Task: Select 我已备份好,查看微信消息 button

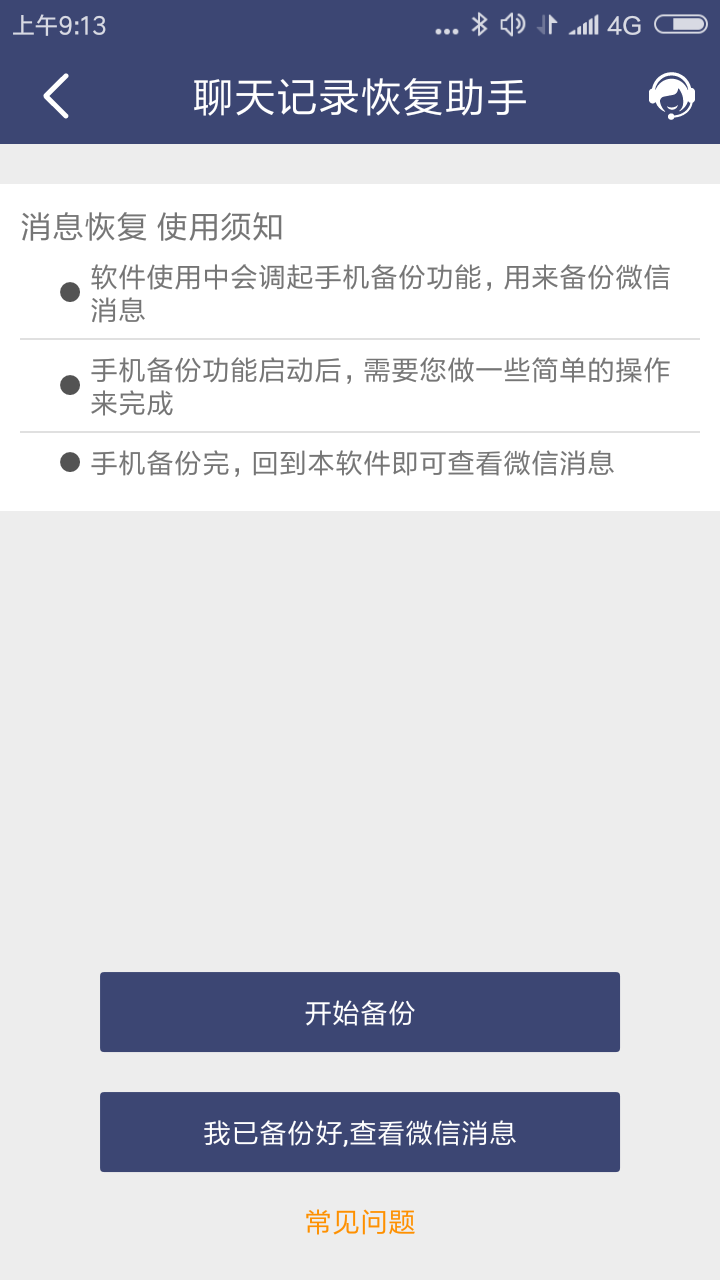Action: (360, 1132)
